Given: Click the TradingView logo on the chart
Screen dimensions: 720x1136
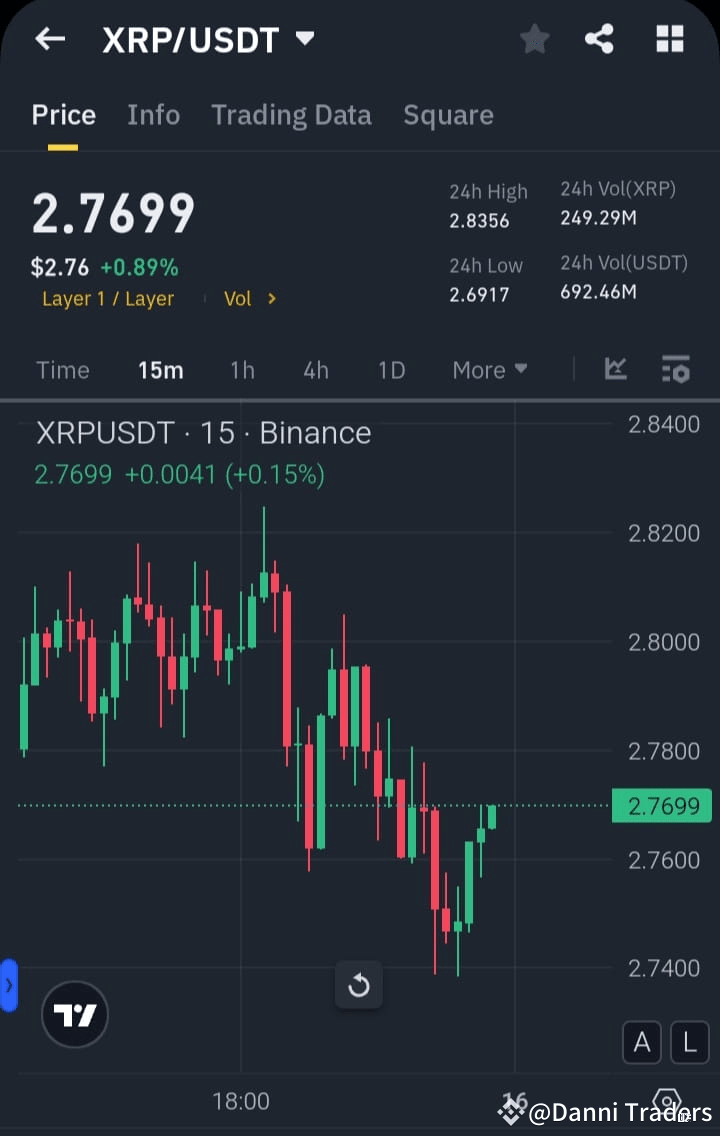Looking at the screenshot, I should click(x=74, y=1014).
